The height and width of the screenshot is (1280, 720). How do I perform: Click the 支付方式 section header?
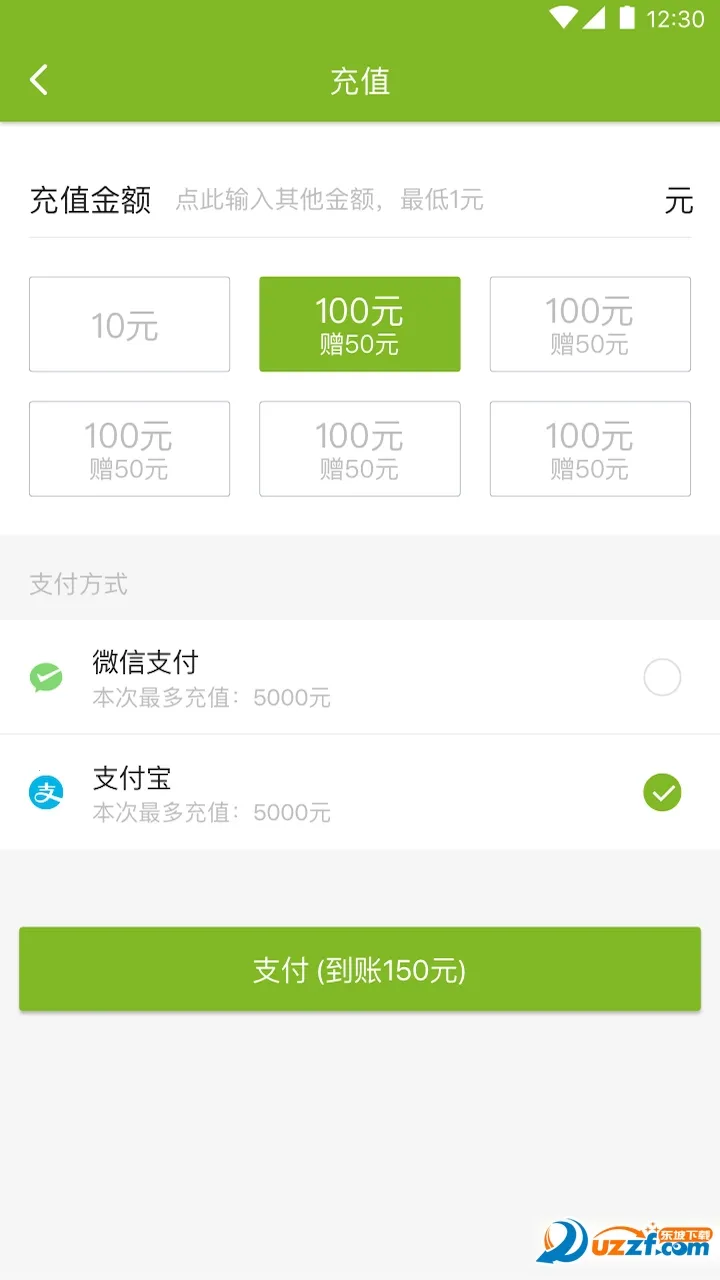(x=78, y=584)
